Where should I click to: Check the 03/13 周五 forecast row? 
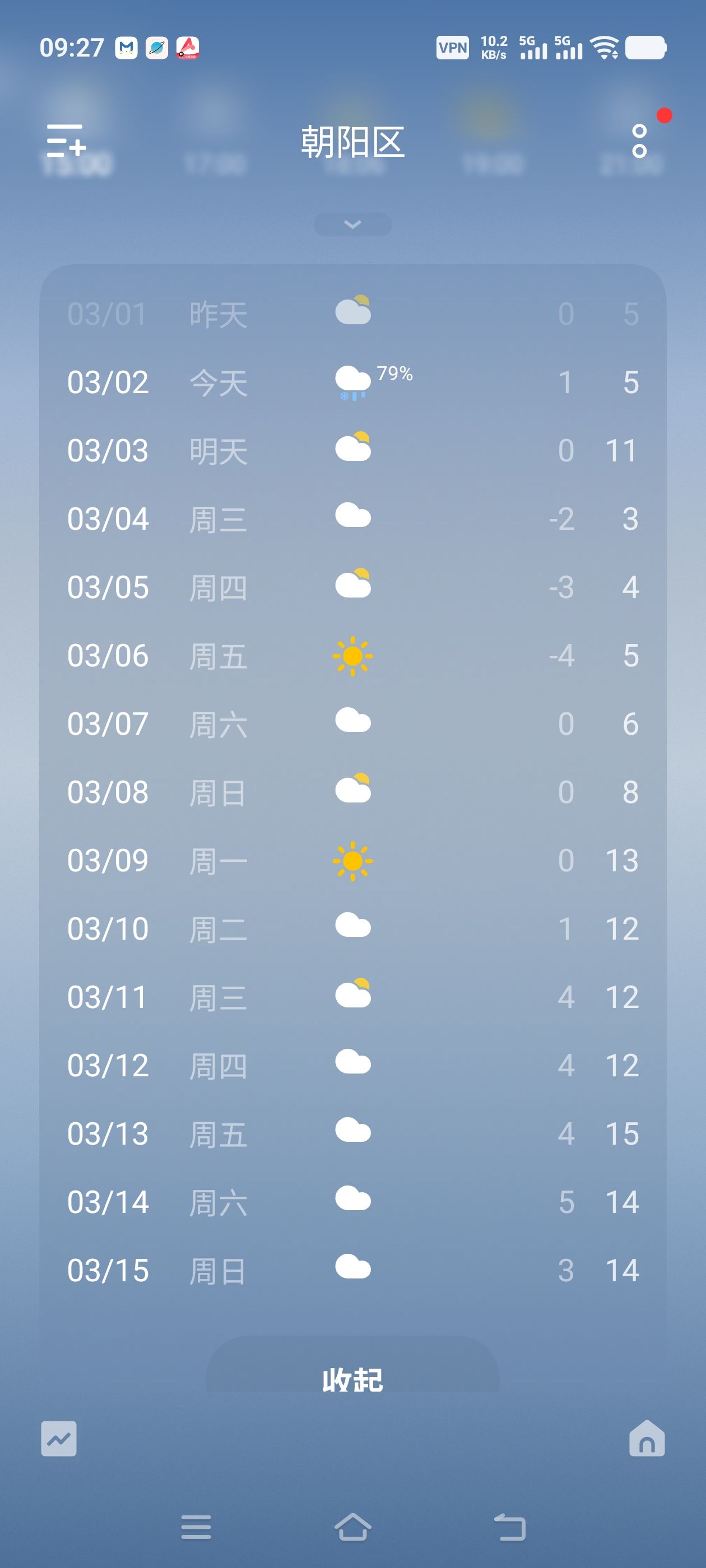352,1133
